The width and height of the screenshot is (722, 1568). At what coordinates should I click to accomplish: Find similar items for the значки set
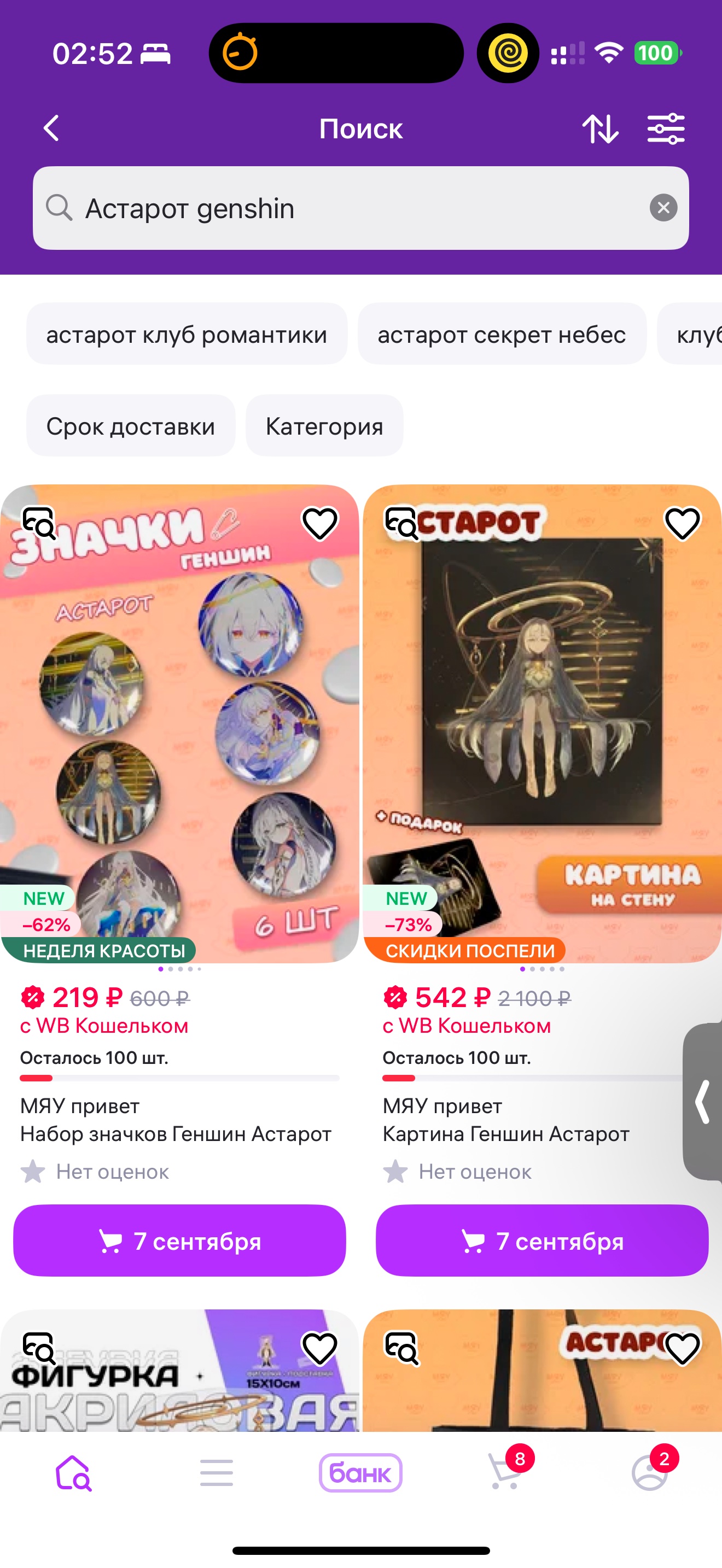click(x=39, y=523)
